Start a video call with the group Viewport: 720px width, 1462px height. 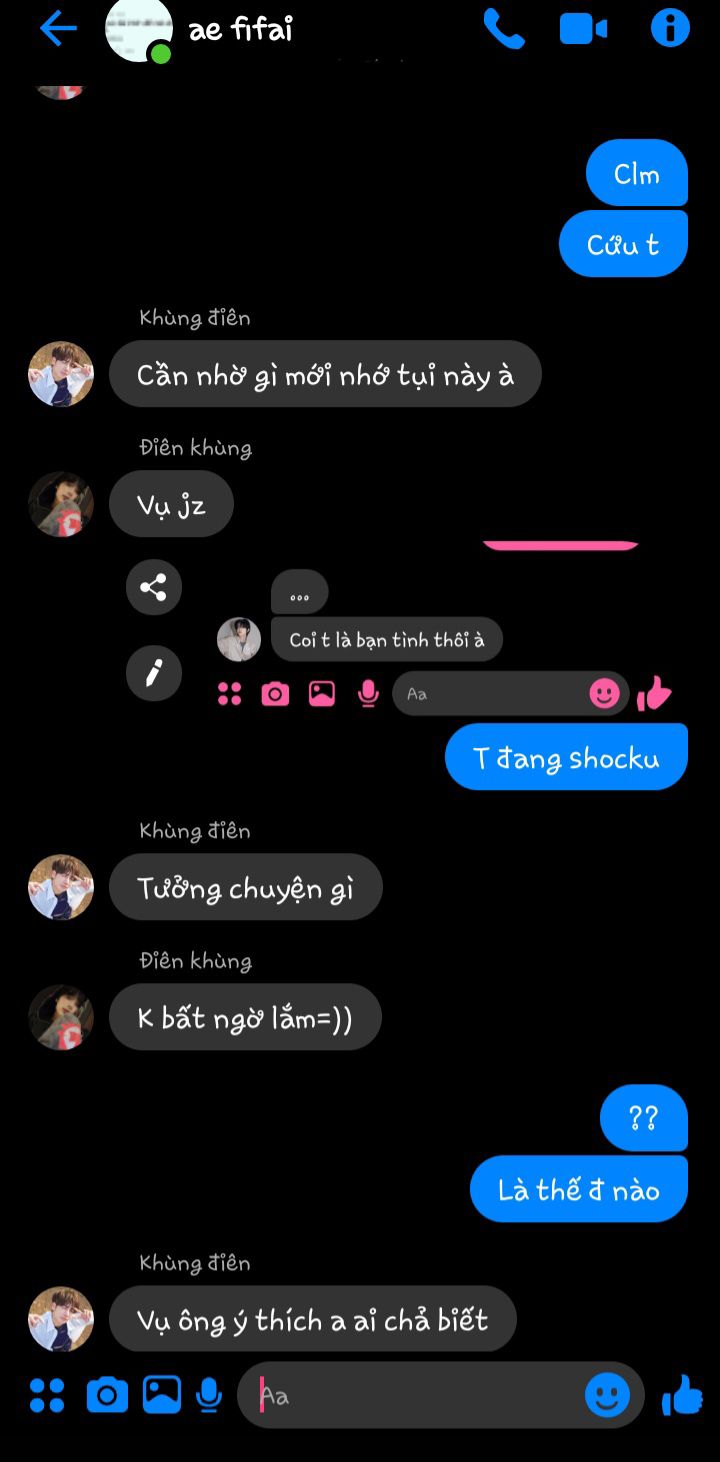[583, 29]
